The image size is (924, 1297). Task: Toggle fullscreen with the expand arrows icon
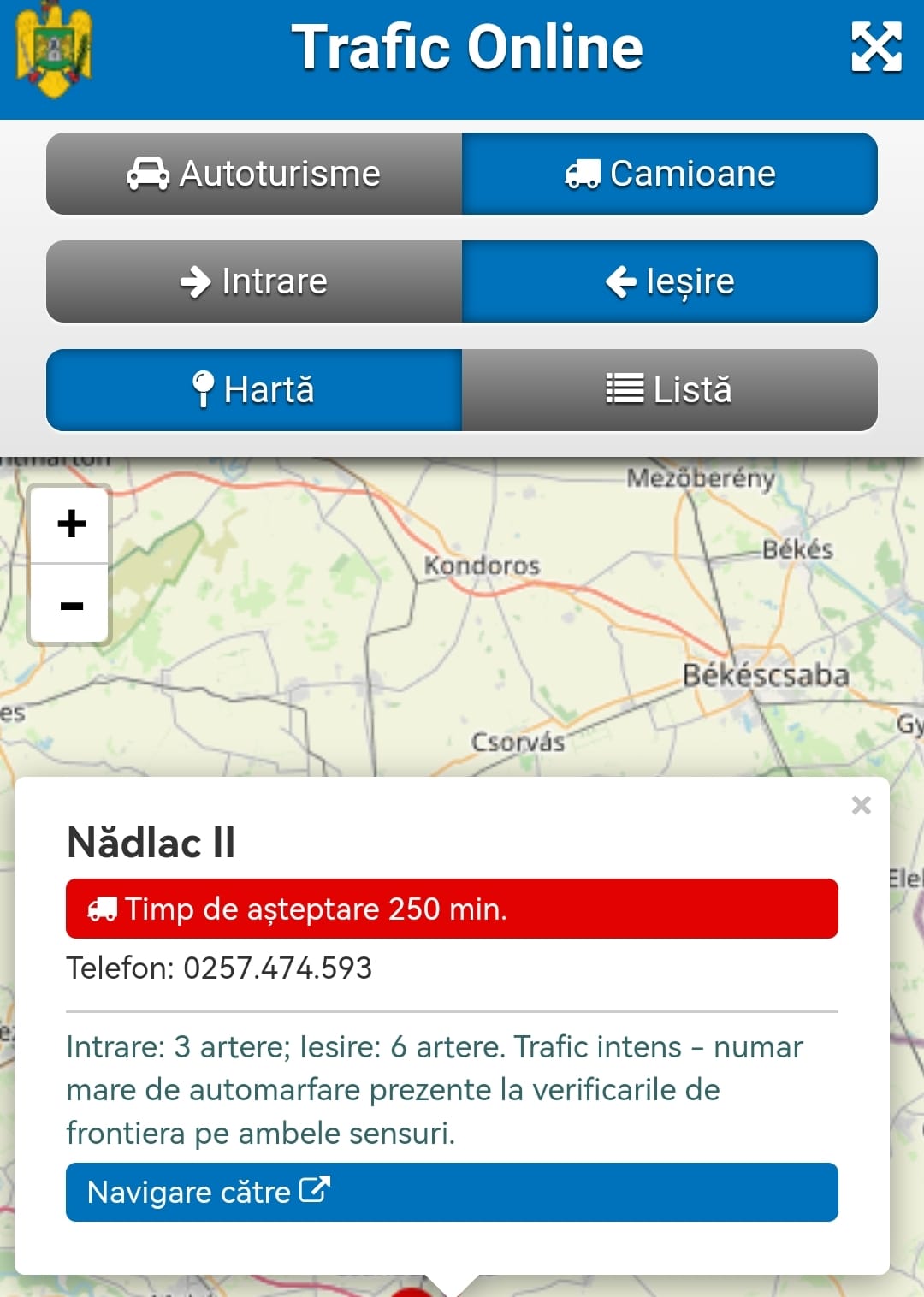point(876,47)
